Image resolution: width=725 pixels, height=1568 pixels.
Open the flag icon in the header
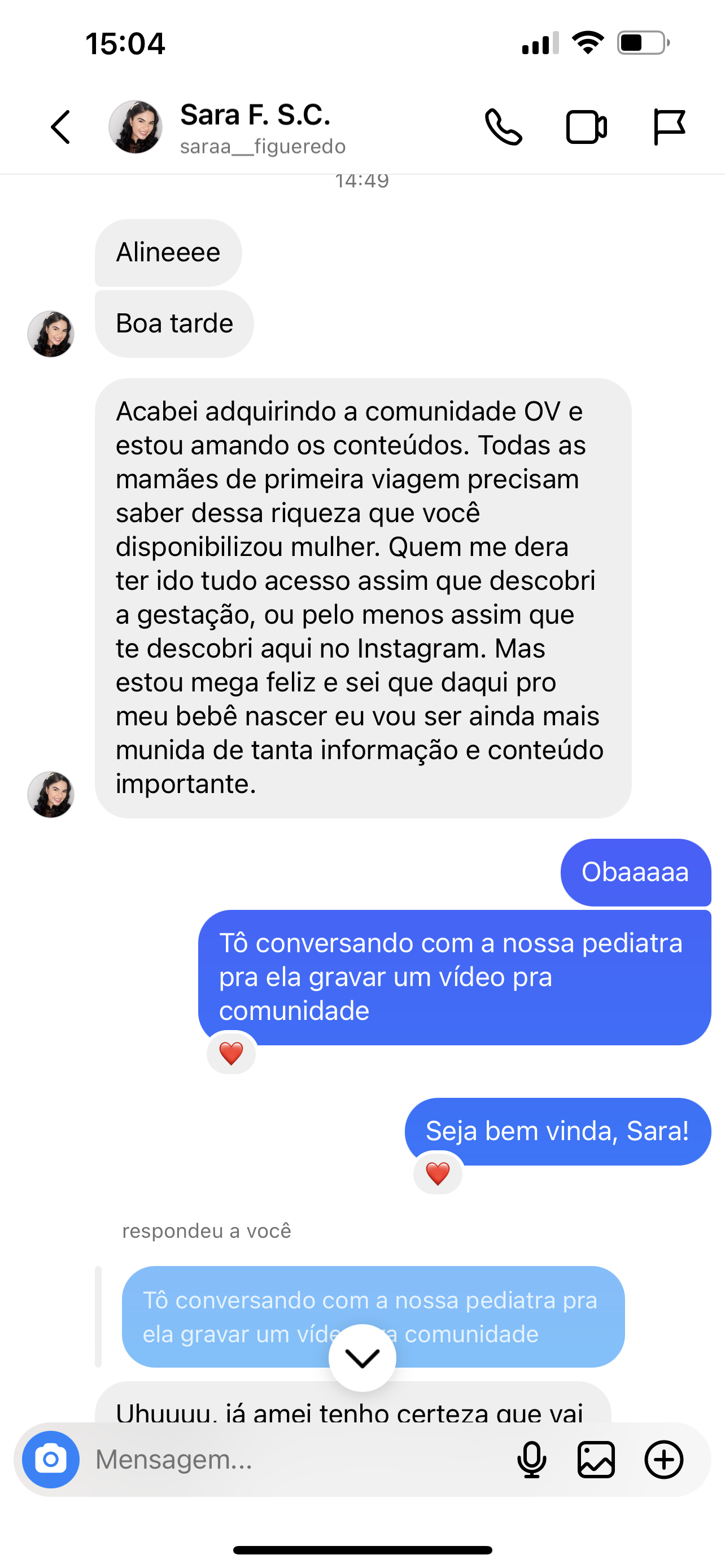click(669, 127)
